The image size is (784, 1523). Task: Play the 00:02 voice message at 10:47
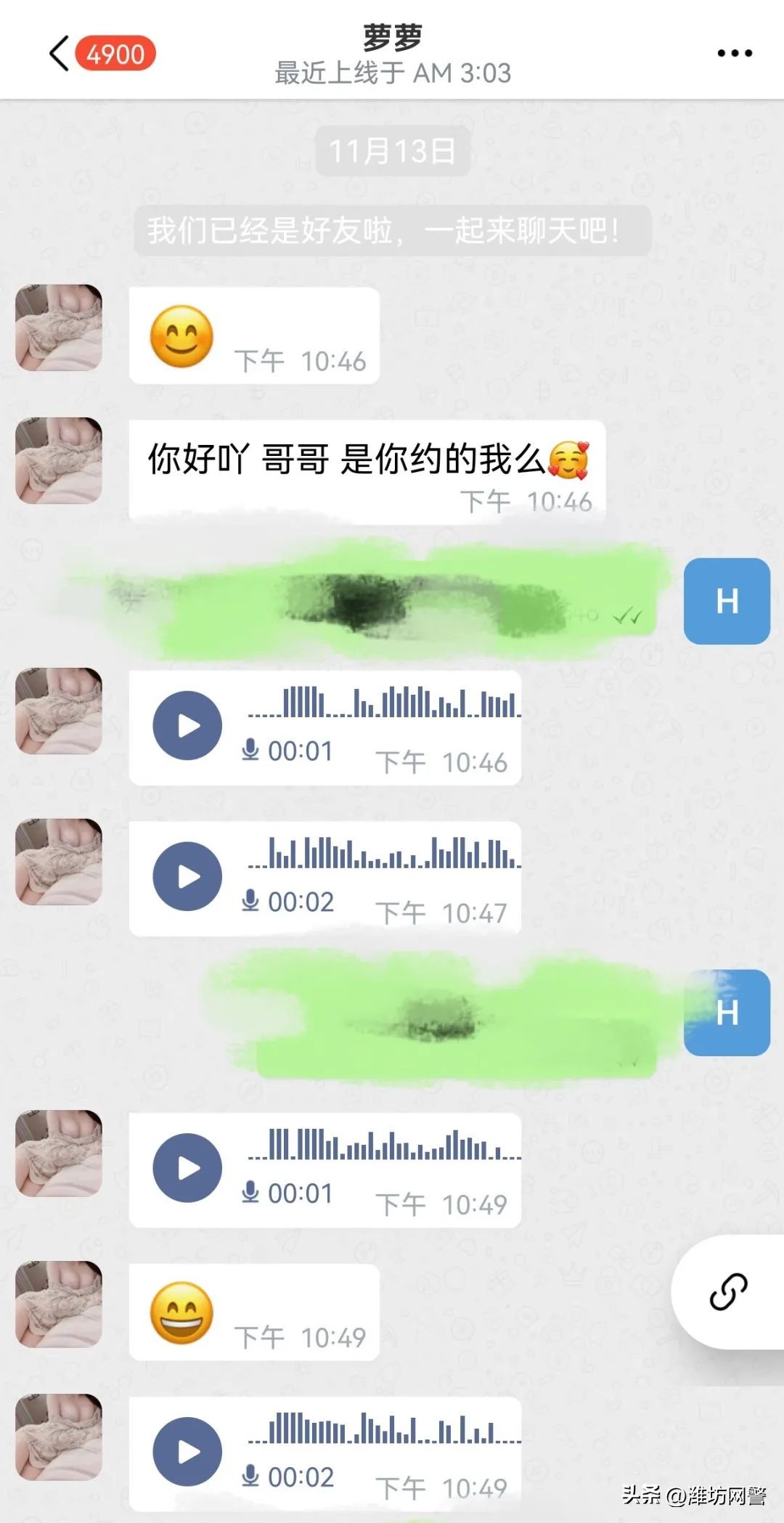[189, 876]
